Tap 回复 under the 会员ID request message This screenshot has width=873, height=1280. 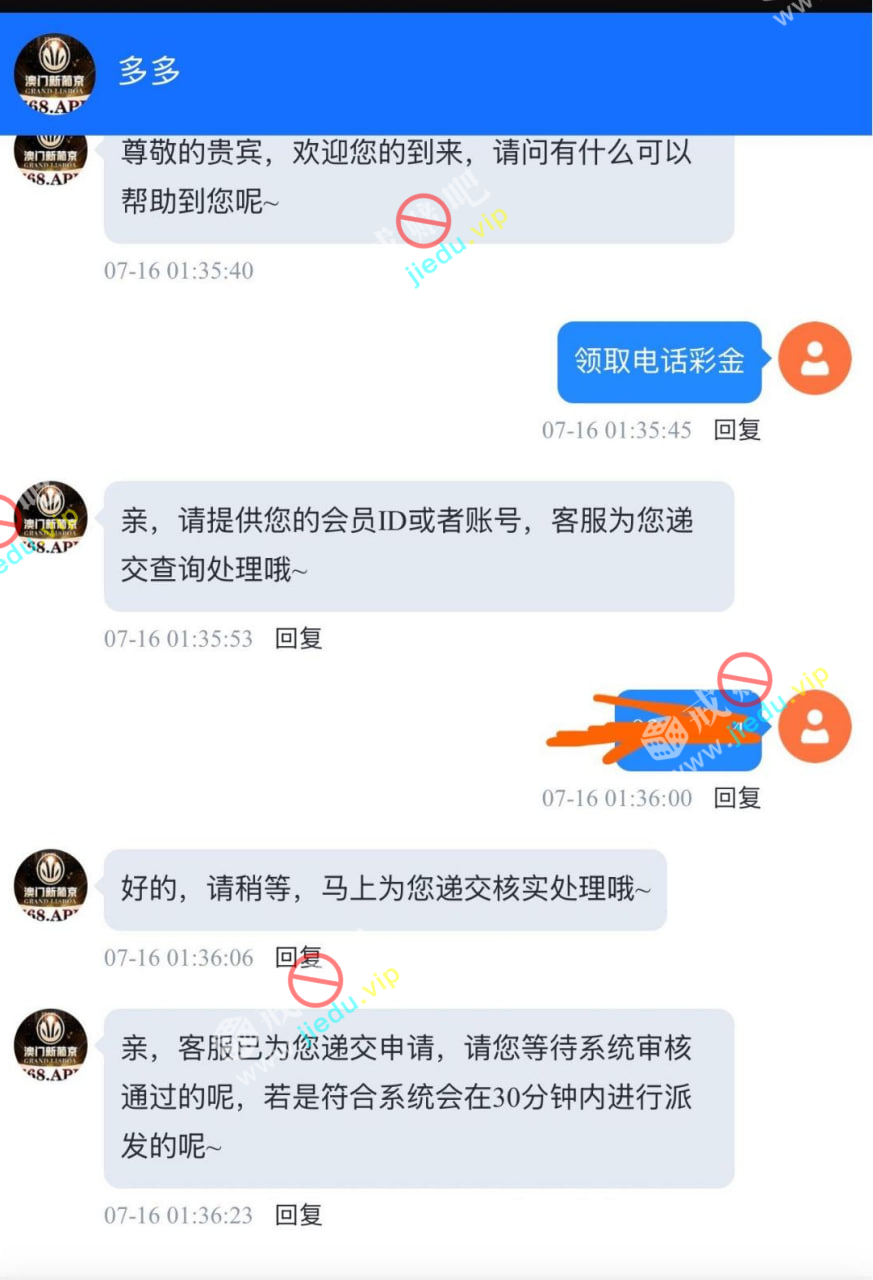click(298, 638)
